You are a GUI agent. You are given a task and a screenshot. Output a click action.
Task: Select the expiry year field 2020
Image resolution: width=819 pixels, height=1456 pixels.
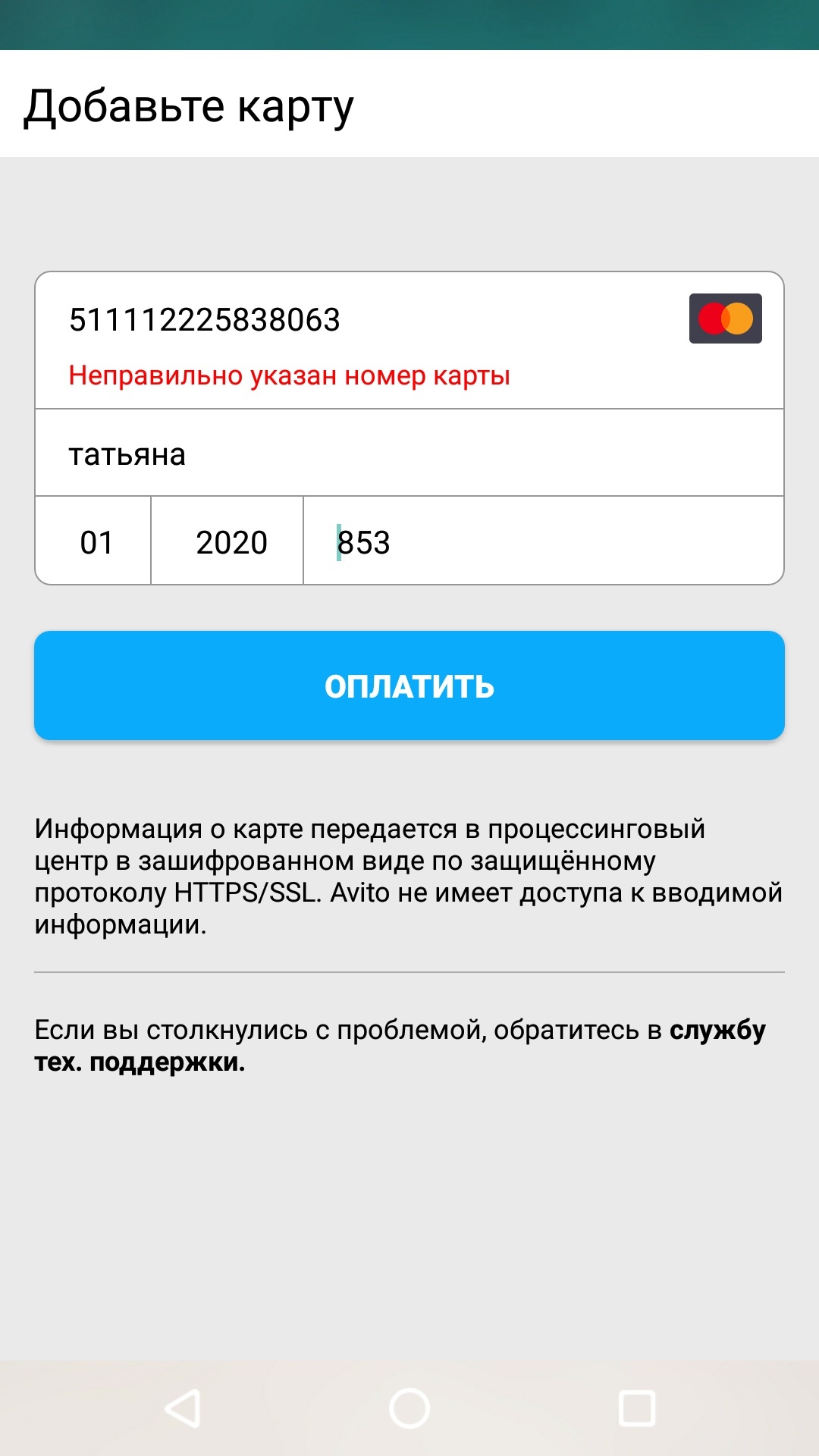pyautogui.click(x=227, y=541)
